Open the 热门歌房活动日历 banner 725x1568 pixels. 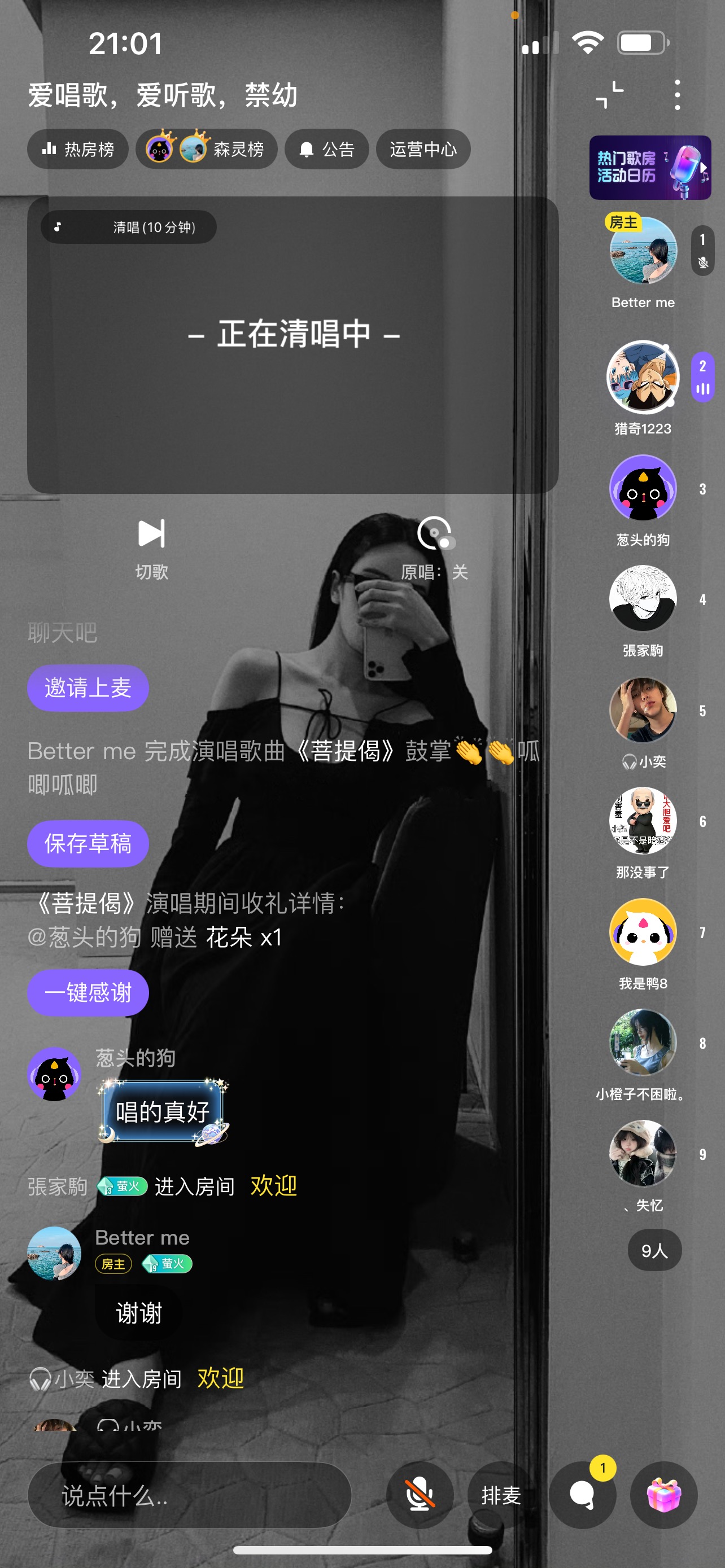(649, 168)
